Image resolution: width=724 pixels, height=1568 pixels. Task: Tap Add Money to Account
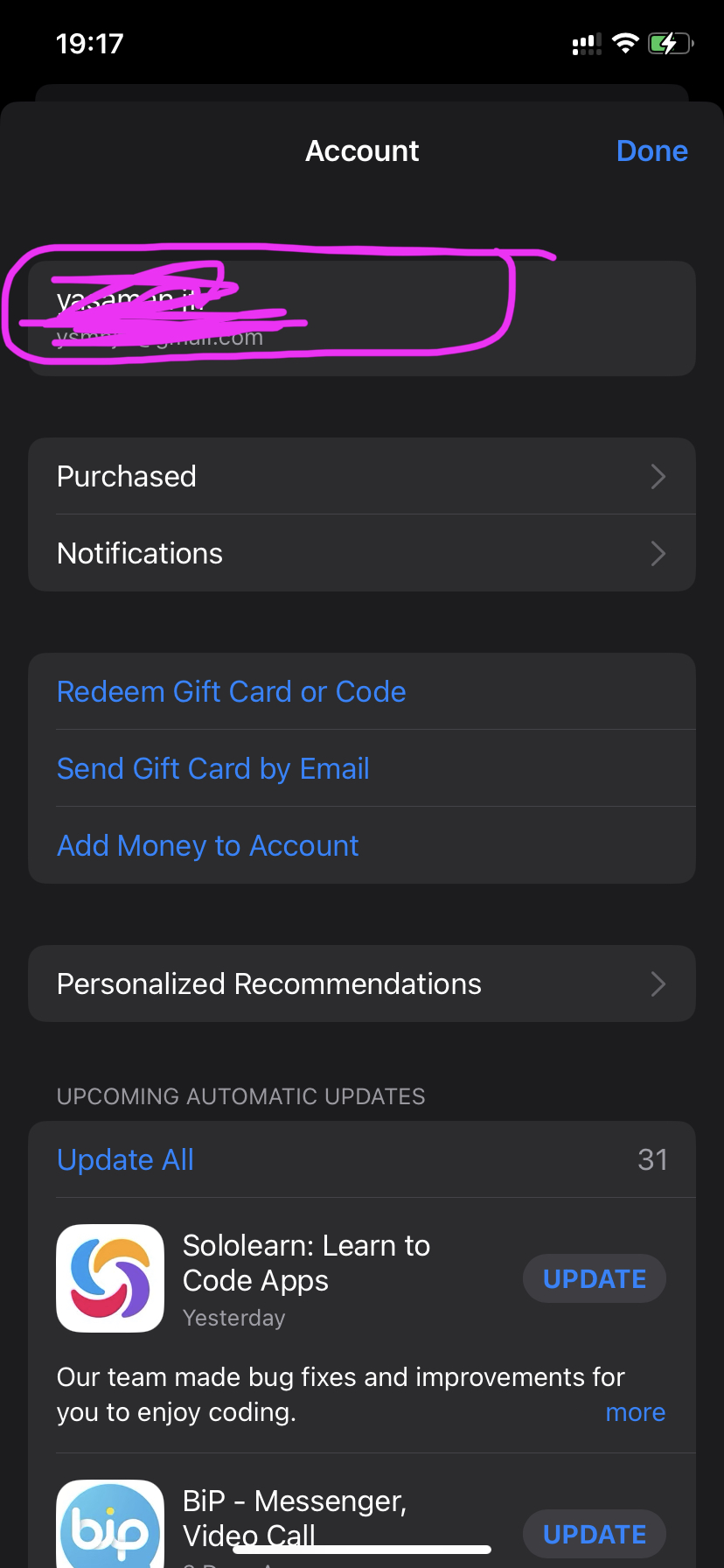208,845
